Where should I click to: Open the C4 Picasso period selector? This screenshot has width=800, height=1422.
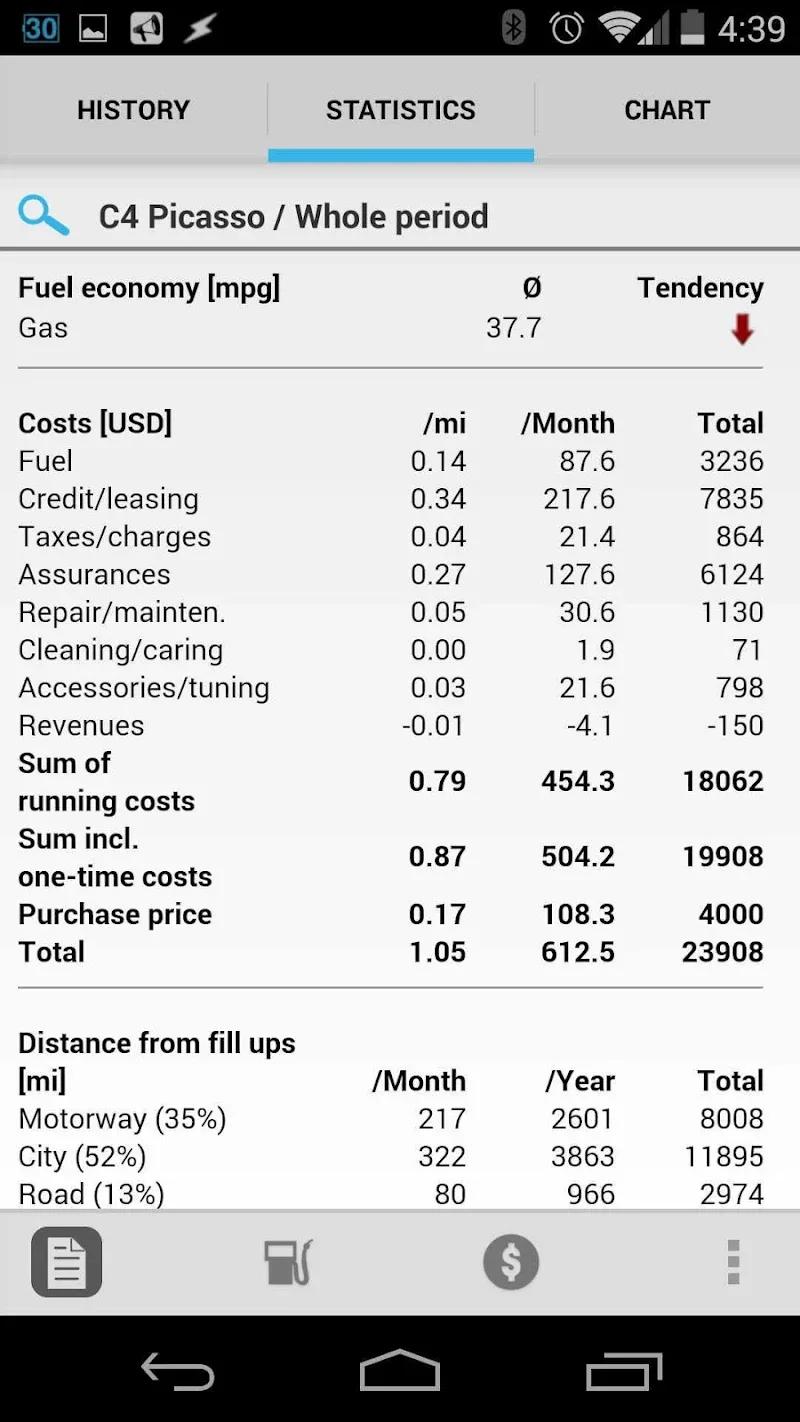coord(292,216)
